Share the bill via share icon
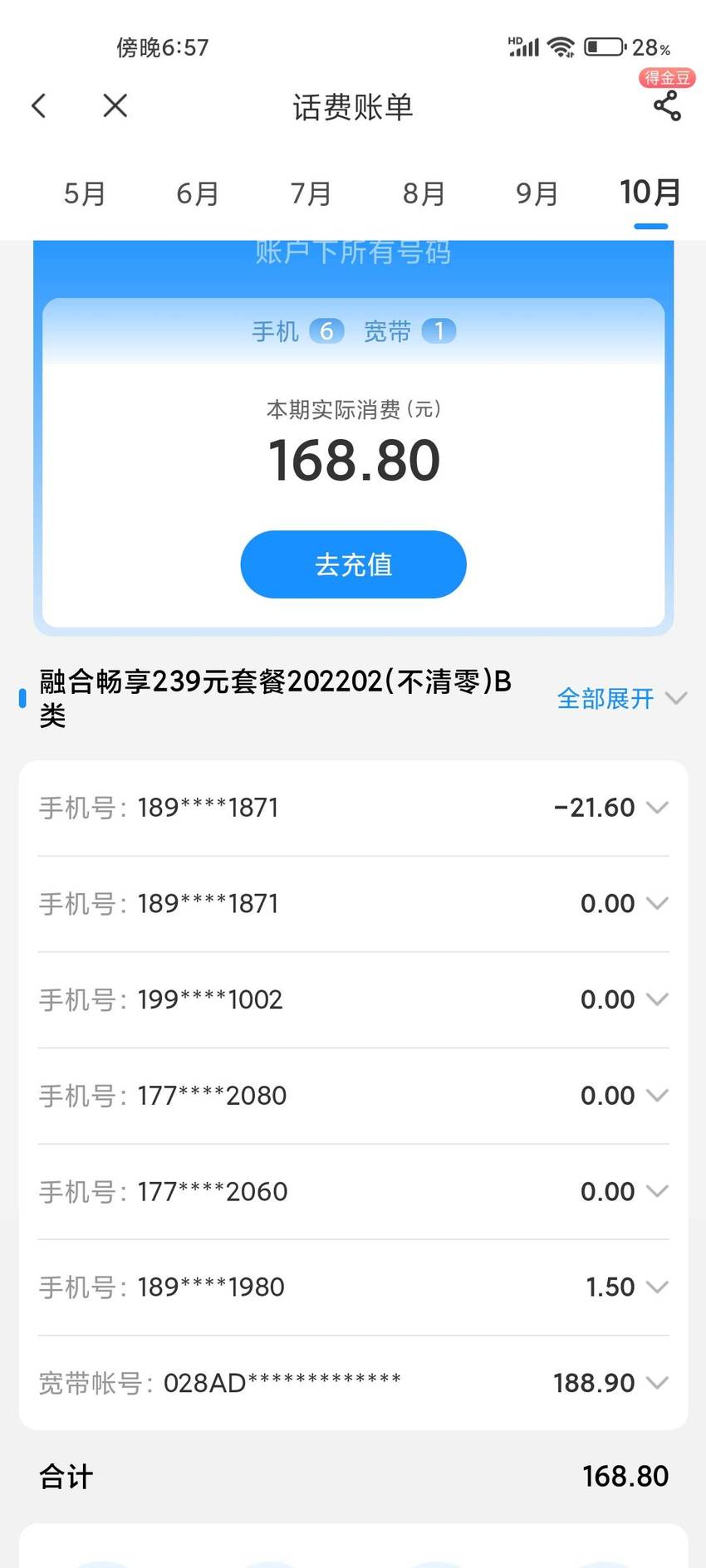 [x=667, y=105]
